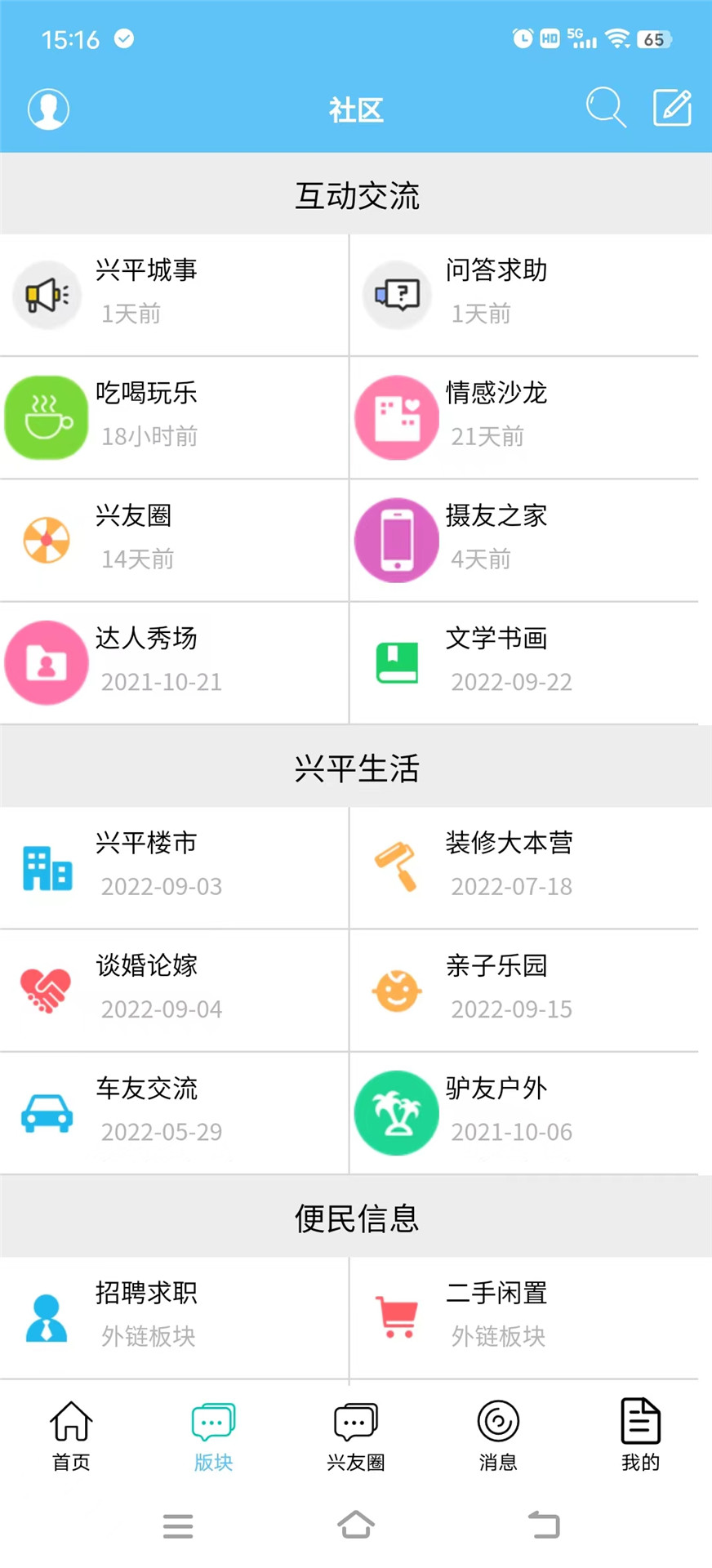Open the 谈婚论嫁 board

pos(174,989)
